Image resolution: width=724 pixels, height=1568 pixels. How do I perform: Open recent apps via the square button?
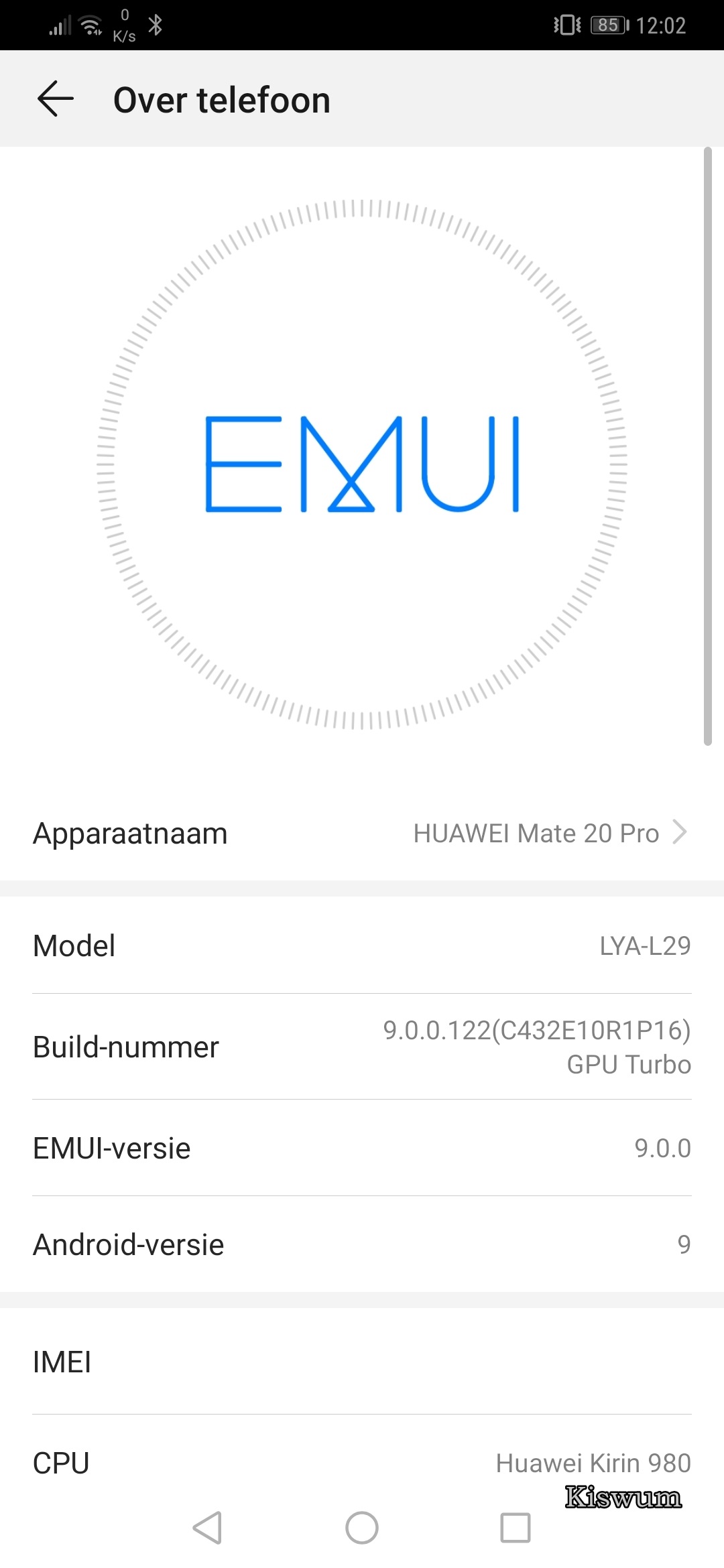(516, 1528)
